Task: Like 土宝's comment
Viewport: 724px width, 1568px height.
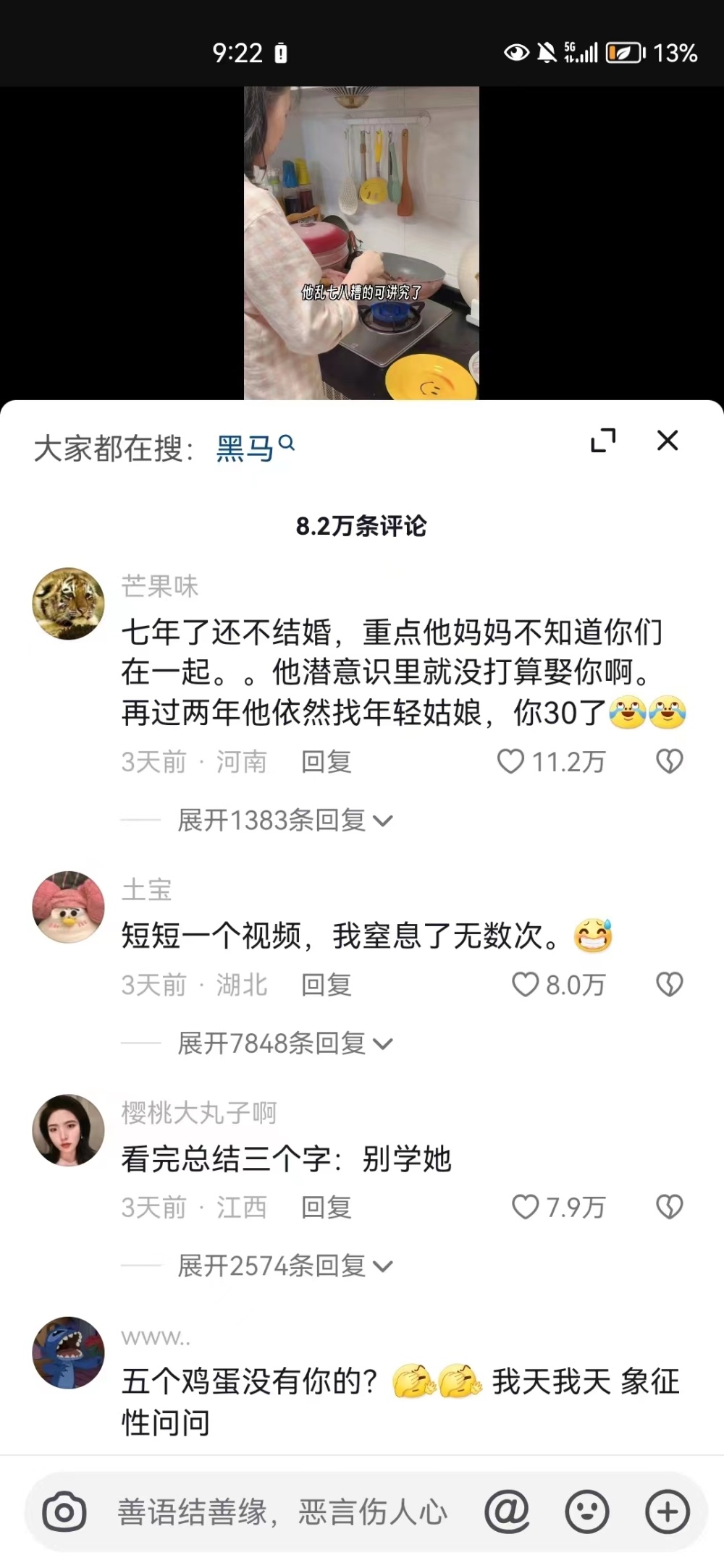Action: 526,984
